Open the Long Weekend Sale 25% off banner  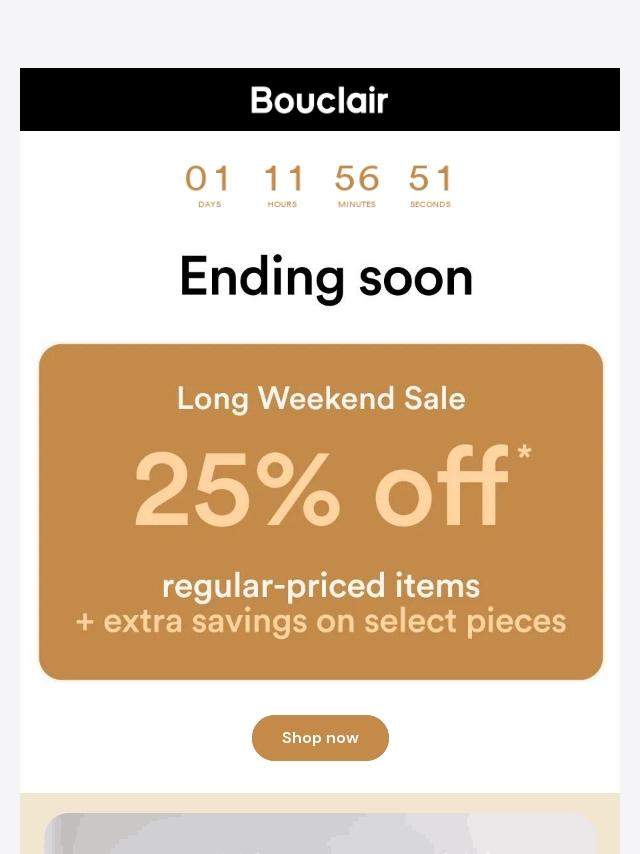point(321,511)
